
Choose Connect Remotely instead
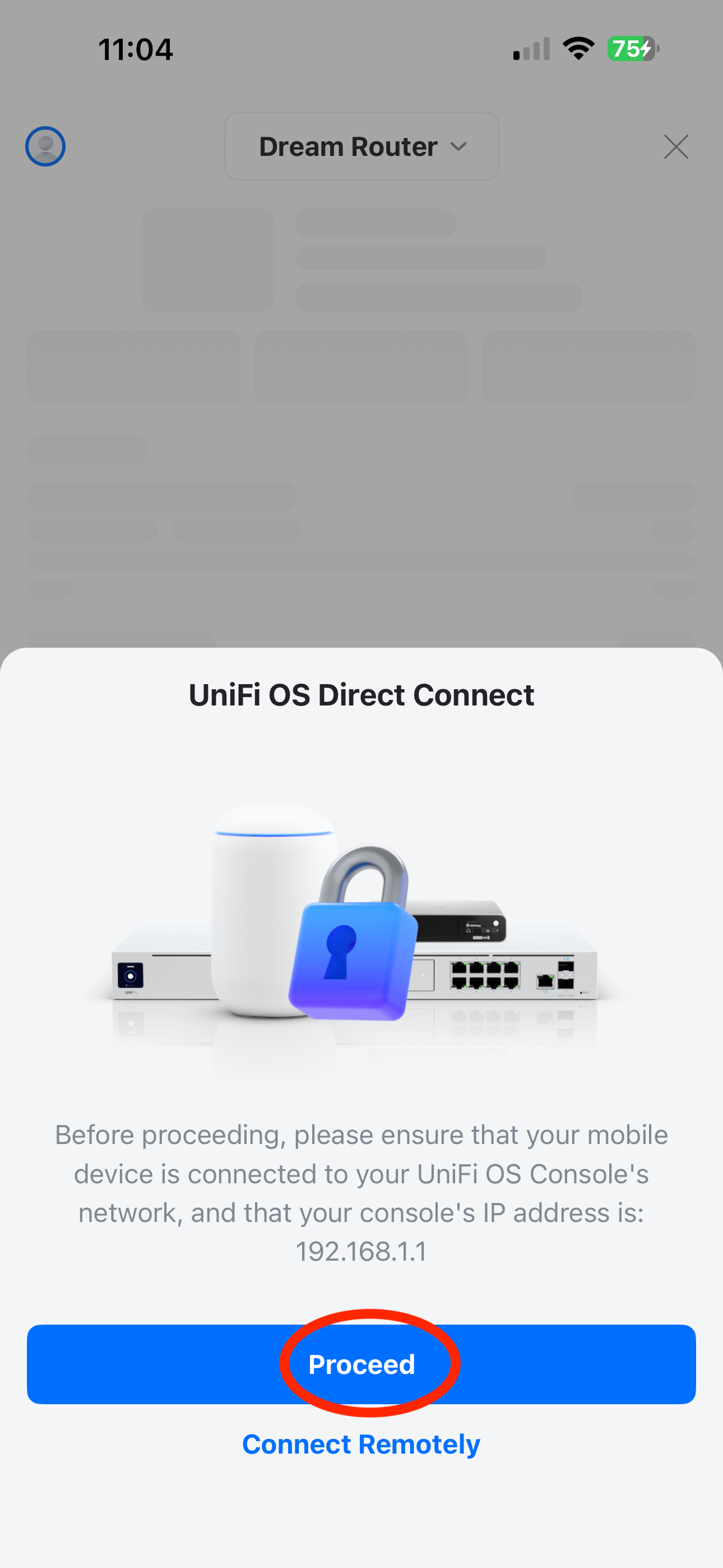tap(361, 1445)
